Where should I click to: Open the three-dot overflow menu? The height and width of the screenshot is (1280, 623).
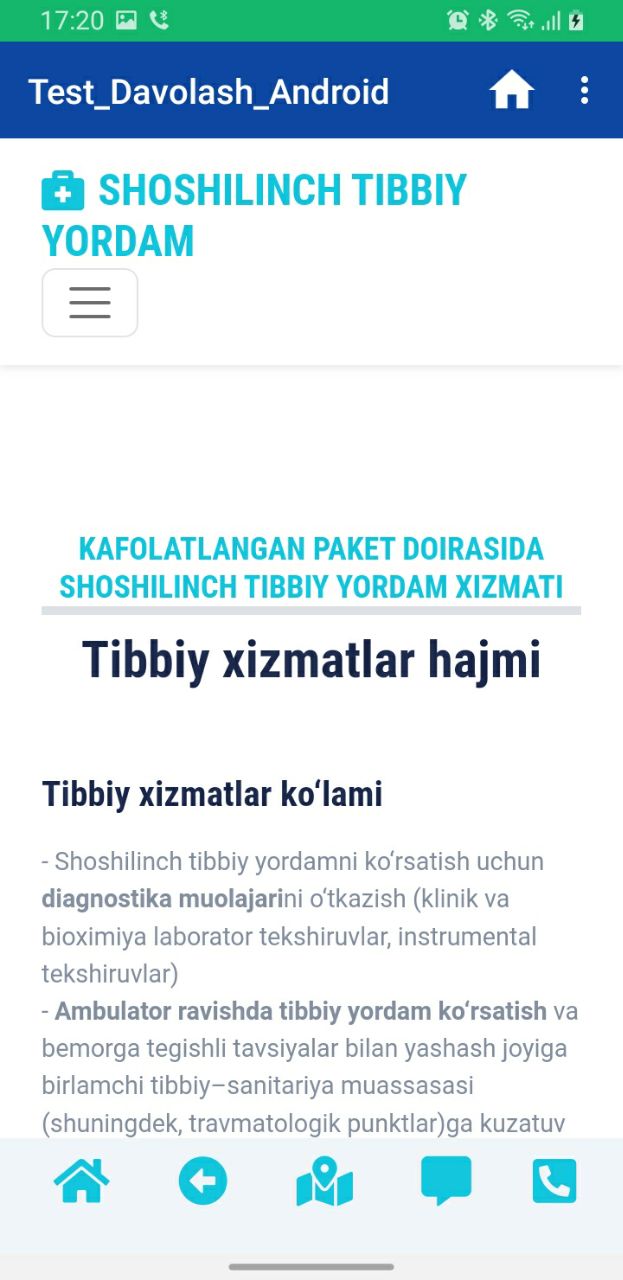pos(584,91)
